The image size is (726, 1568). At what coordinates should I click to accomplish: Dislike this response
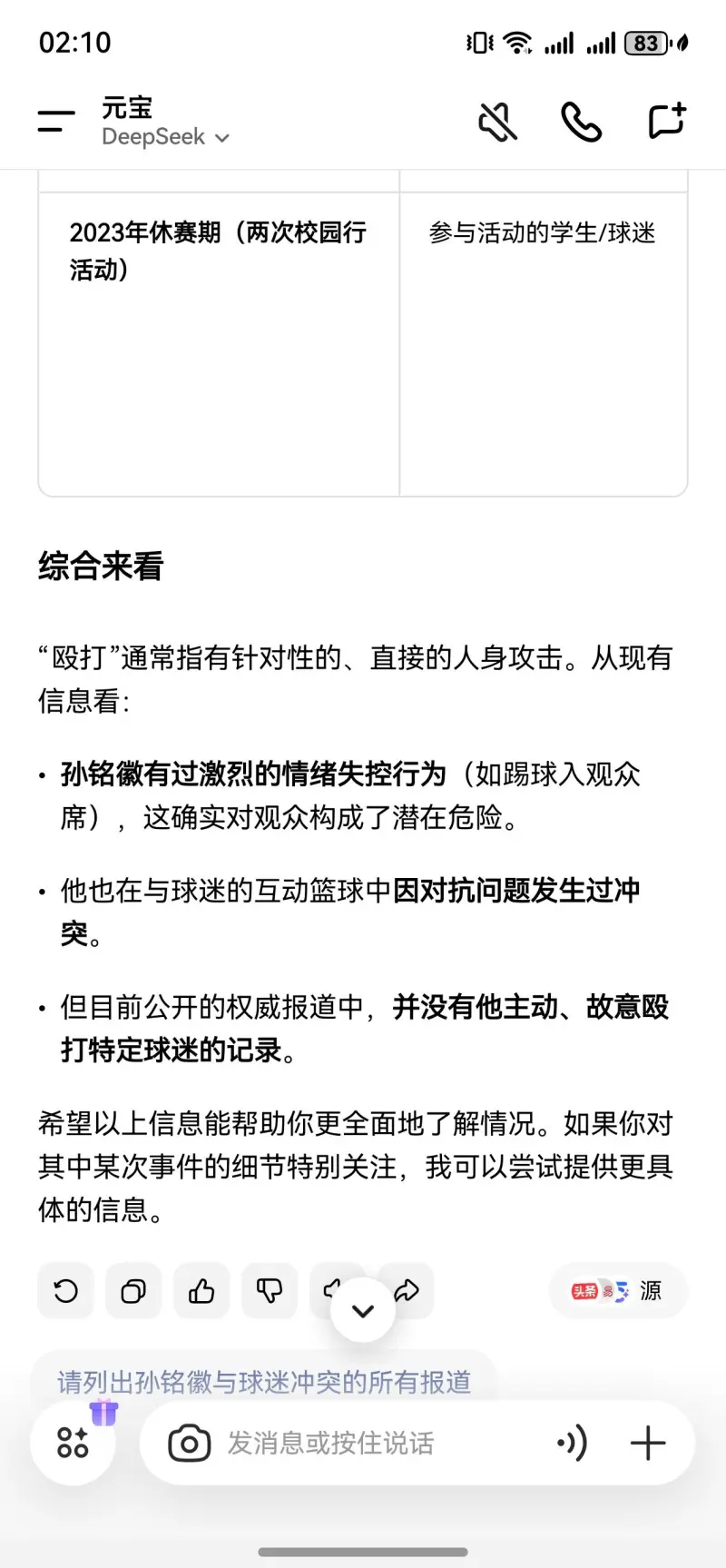270,1290
